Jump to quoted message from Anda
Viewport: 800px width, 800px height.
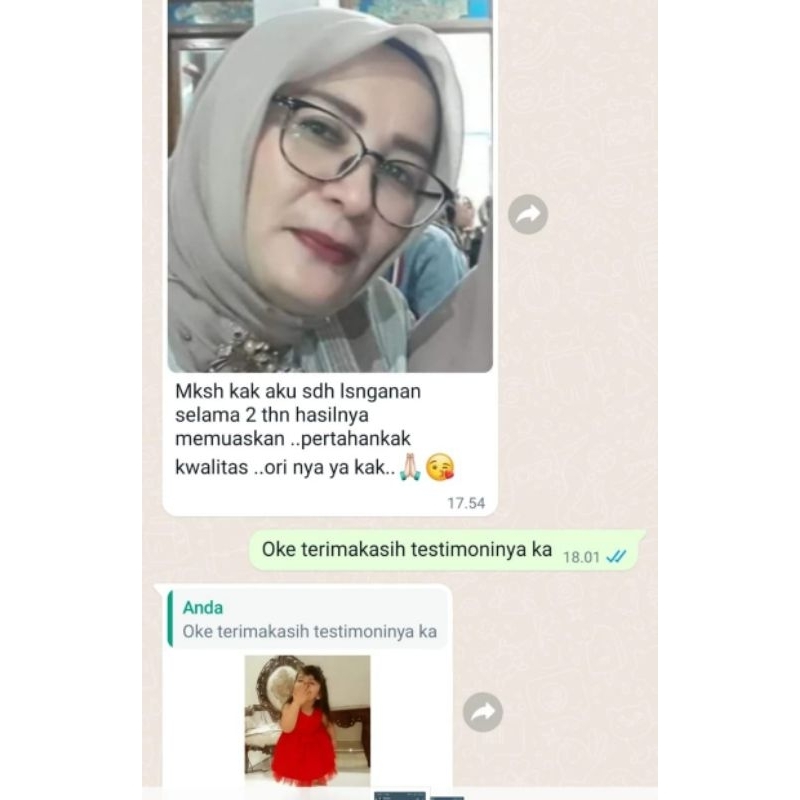point(308,619)
